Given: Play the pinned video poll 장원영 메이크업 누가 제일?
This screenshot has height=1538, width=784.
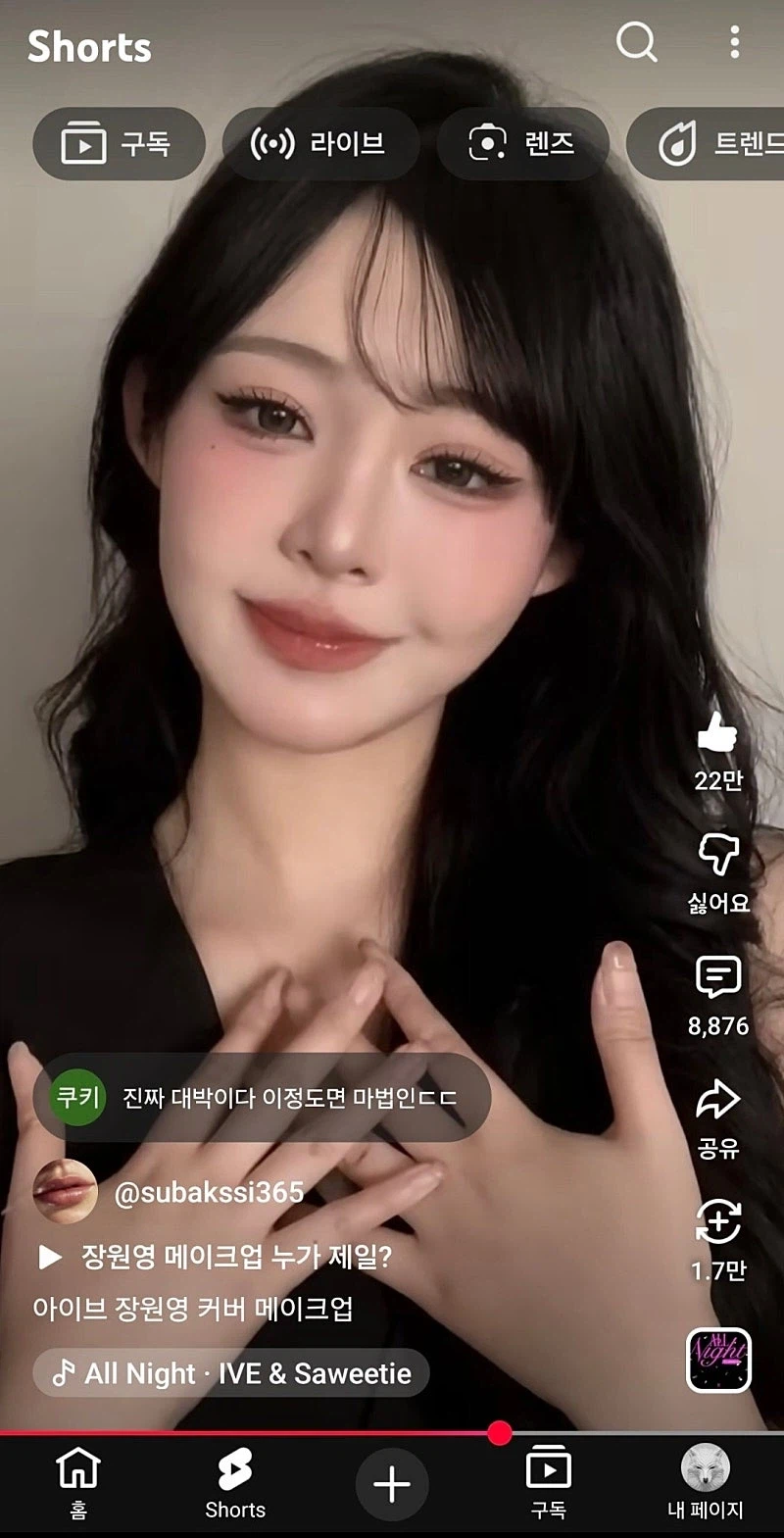Looking at the screenshot, I should click(x=225, y=1256).
